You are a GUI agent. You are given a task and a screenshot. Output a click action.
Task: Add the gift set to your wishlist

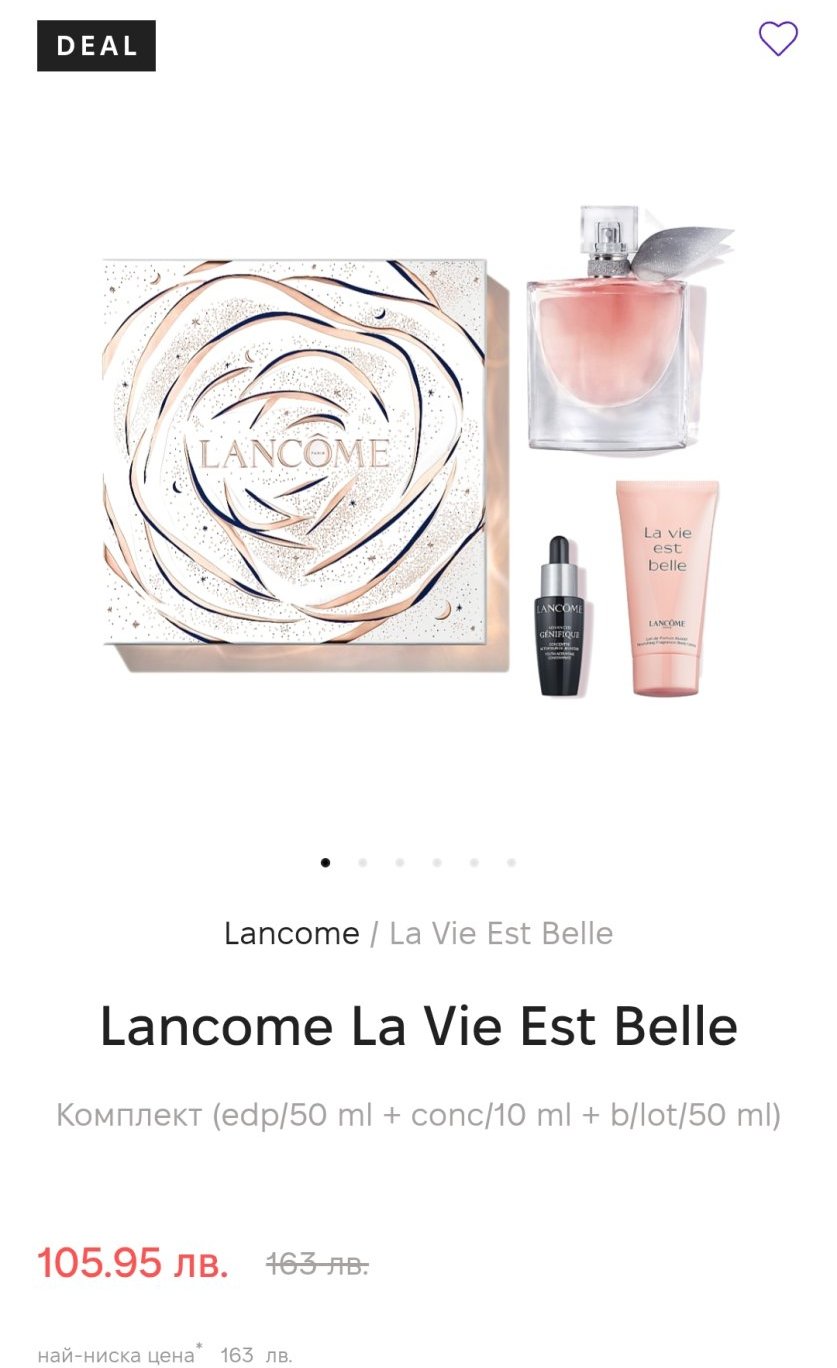coord(777,40)
